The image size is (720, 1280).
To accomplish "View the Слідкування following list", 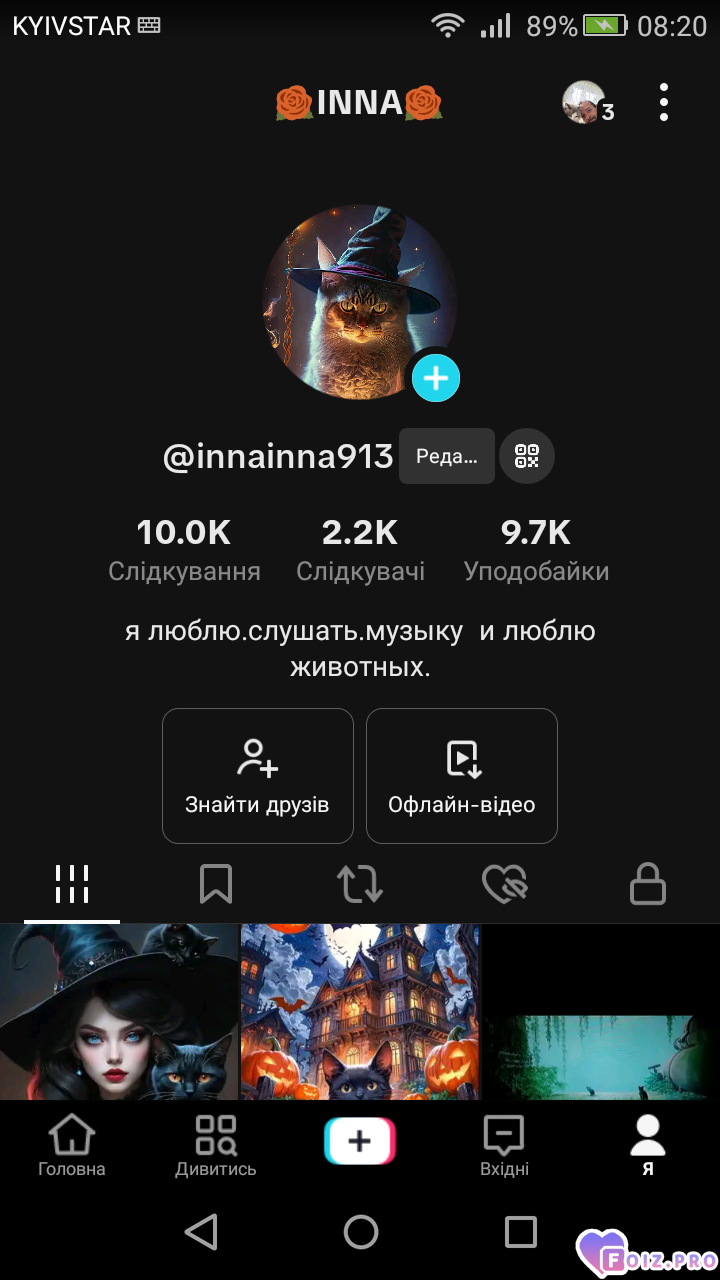I will [x=184, y=550].
